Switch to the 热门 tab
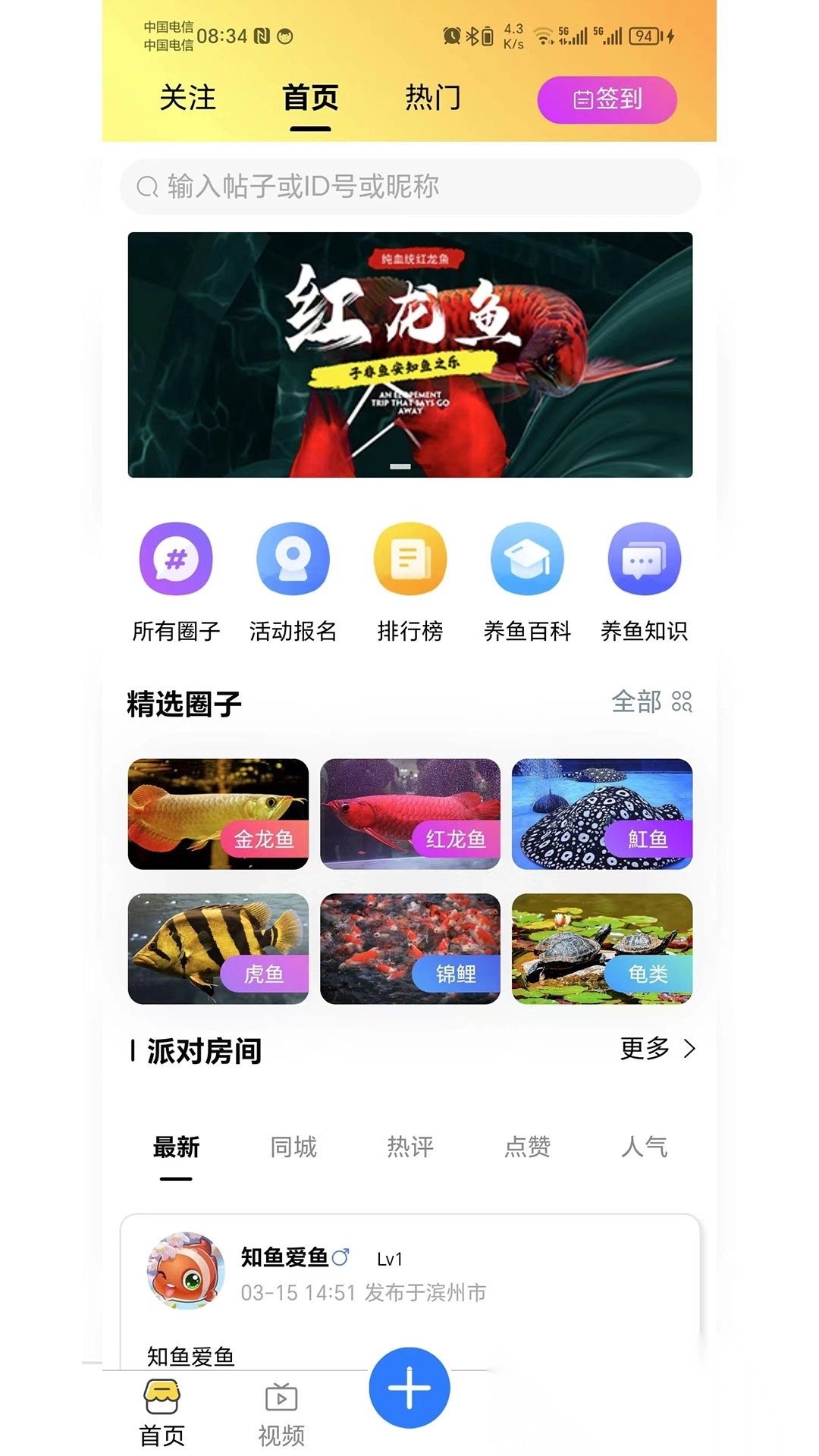Screen dimensions: 819x1456 432,99
